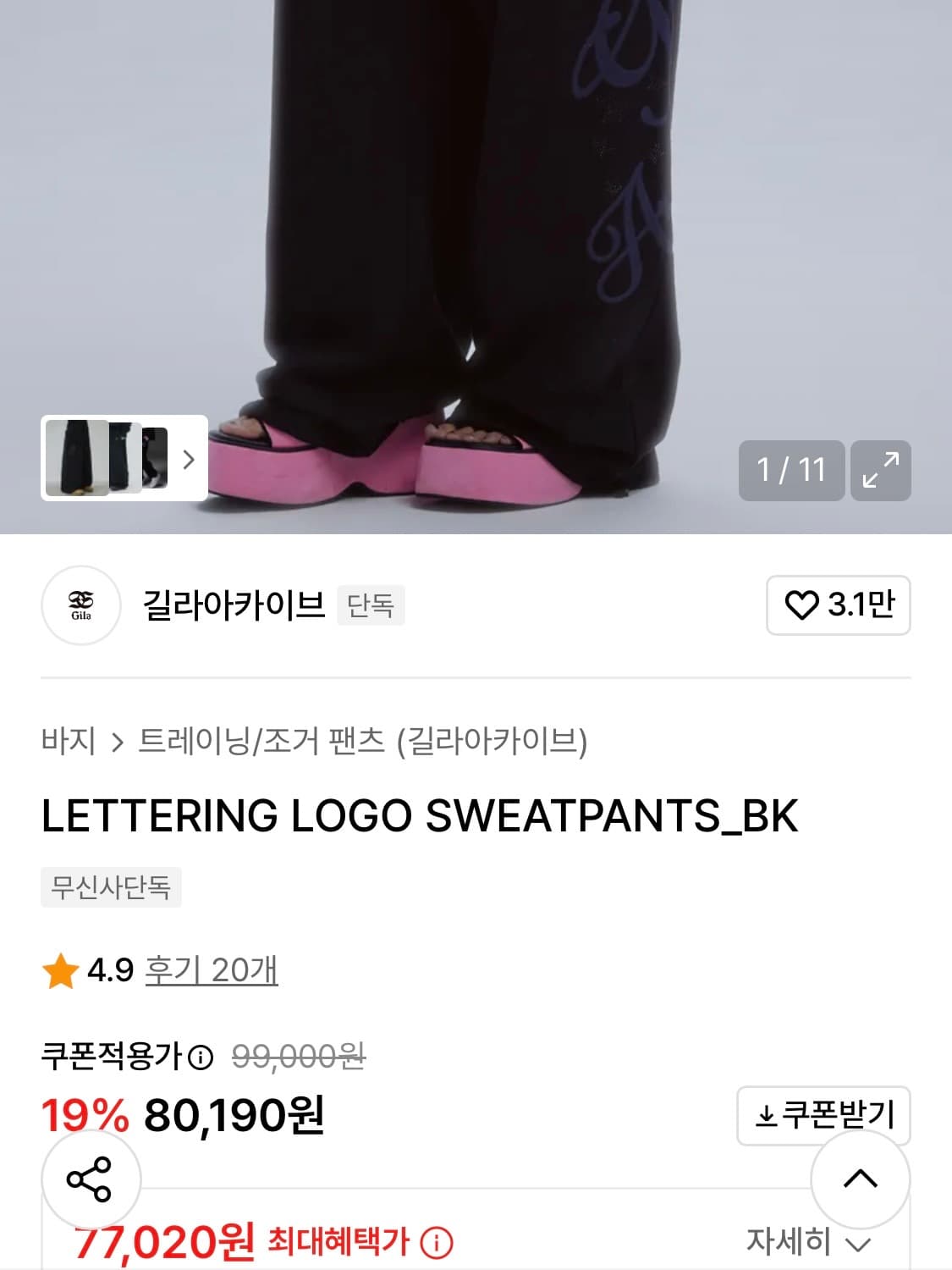Image resolution: width=952 pixels, height=1270 pixels.
Task: Open the image counter showing 1 / 11
Action: click(790, 471)
